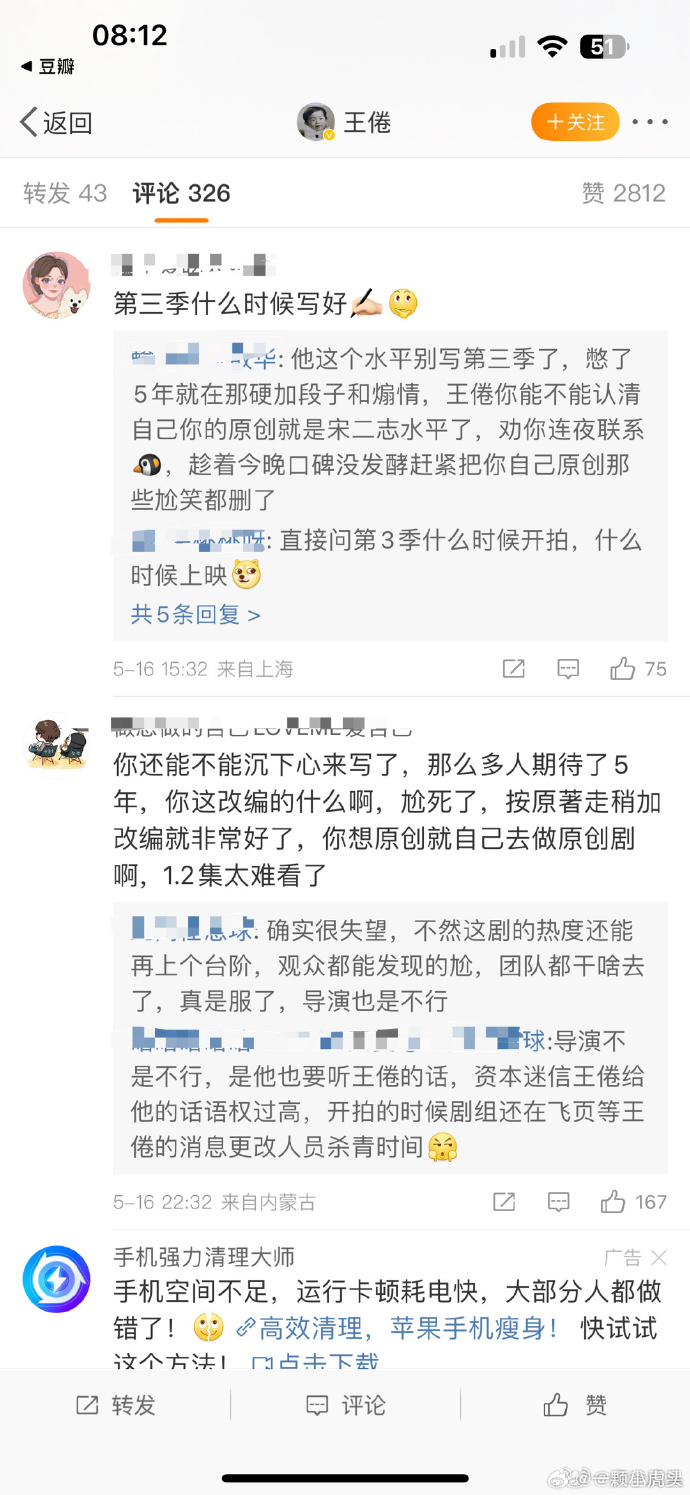Repost the 第三季什么时候写好 comment
The width and height of the screenshot is (690, 1495).
tap(513, 669)
